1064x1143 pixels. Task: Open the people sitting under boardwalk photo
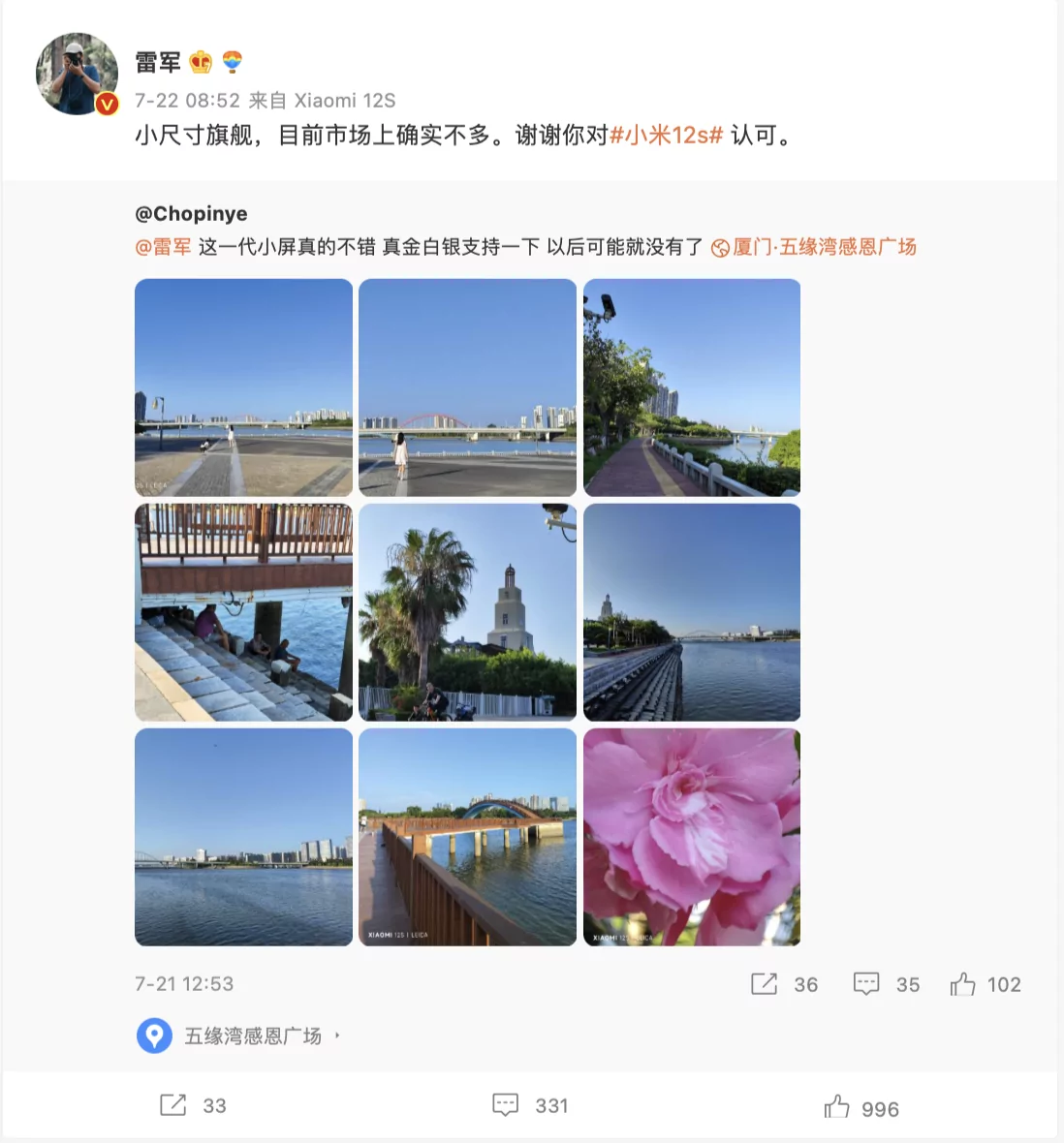(243, 612)
